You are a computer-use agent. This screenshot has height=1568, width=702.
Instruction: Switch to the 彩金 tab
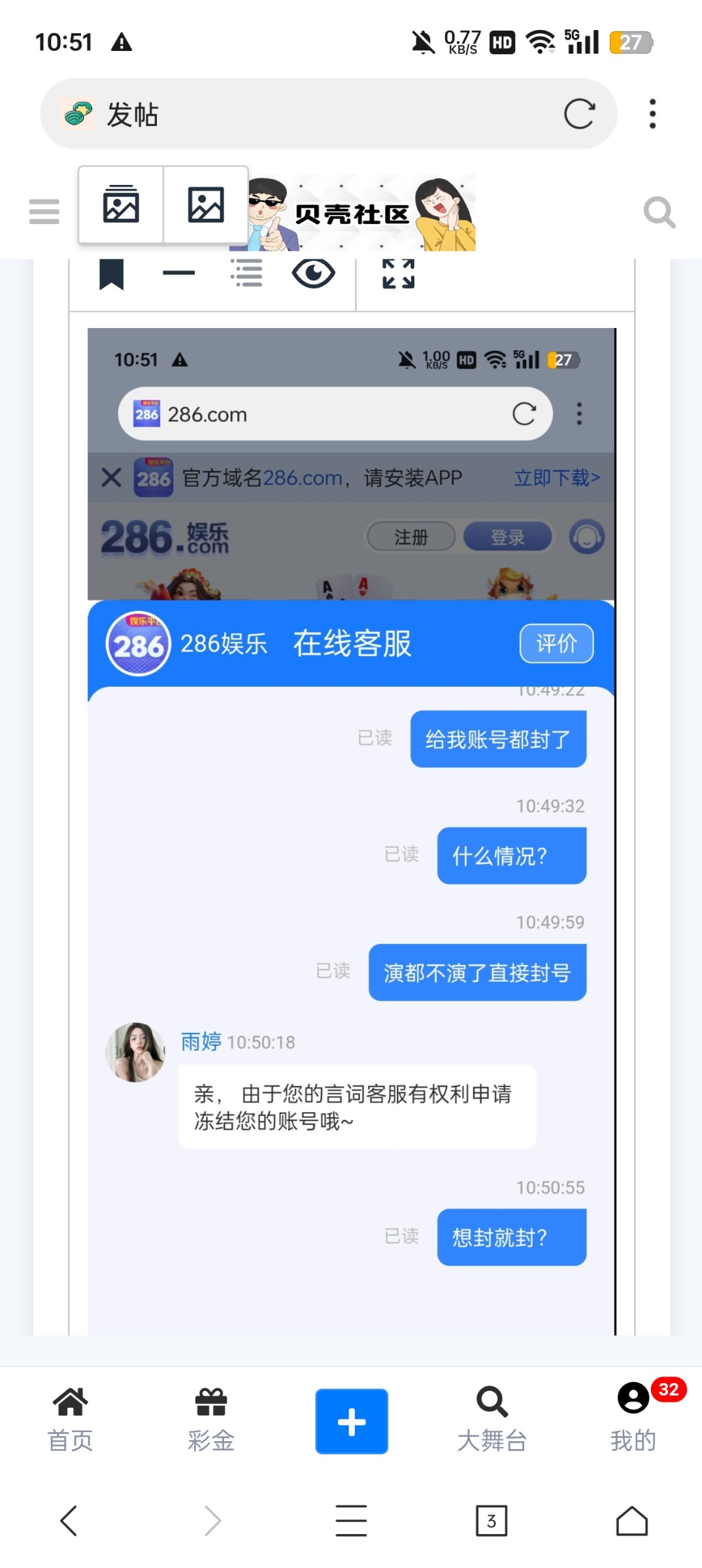210,1420
